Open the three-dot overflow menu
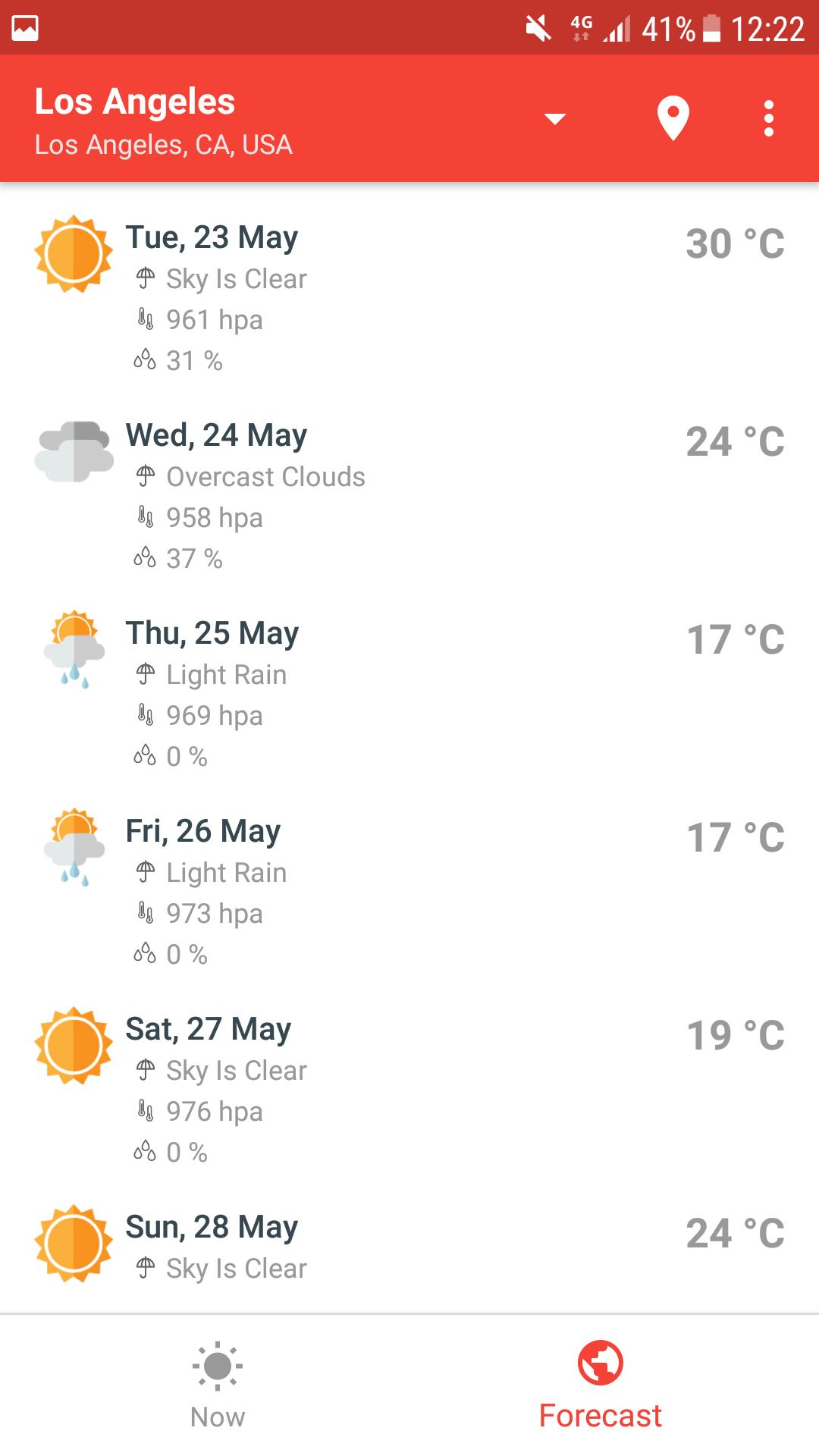 click(x=768, y=119)
